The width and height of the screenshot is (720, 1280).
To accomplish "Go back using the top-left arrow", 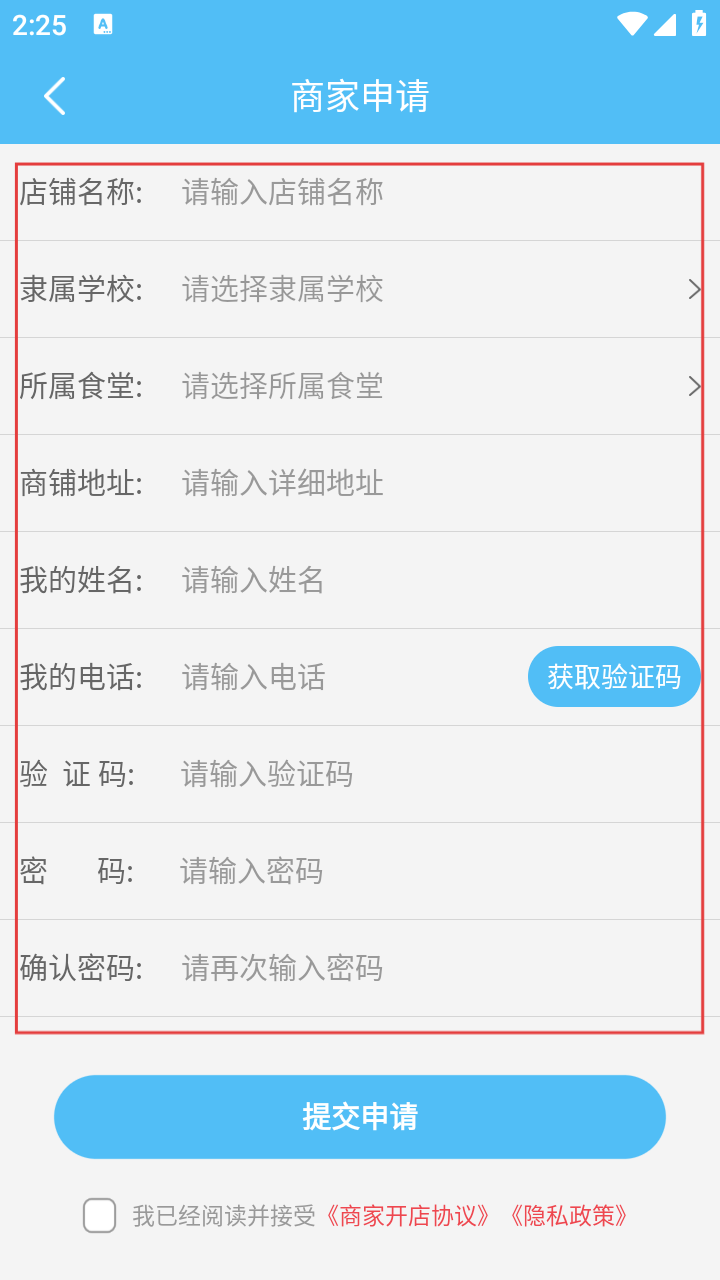I will (x=55, y=96).
